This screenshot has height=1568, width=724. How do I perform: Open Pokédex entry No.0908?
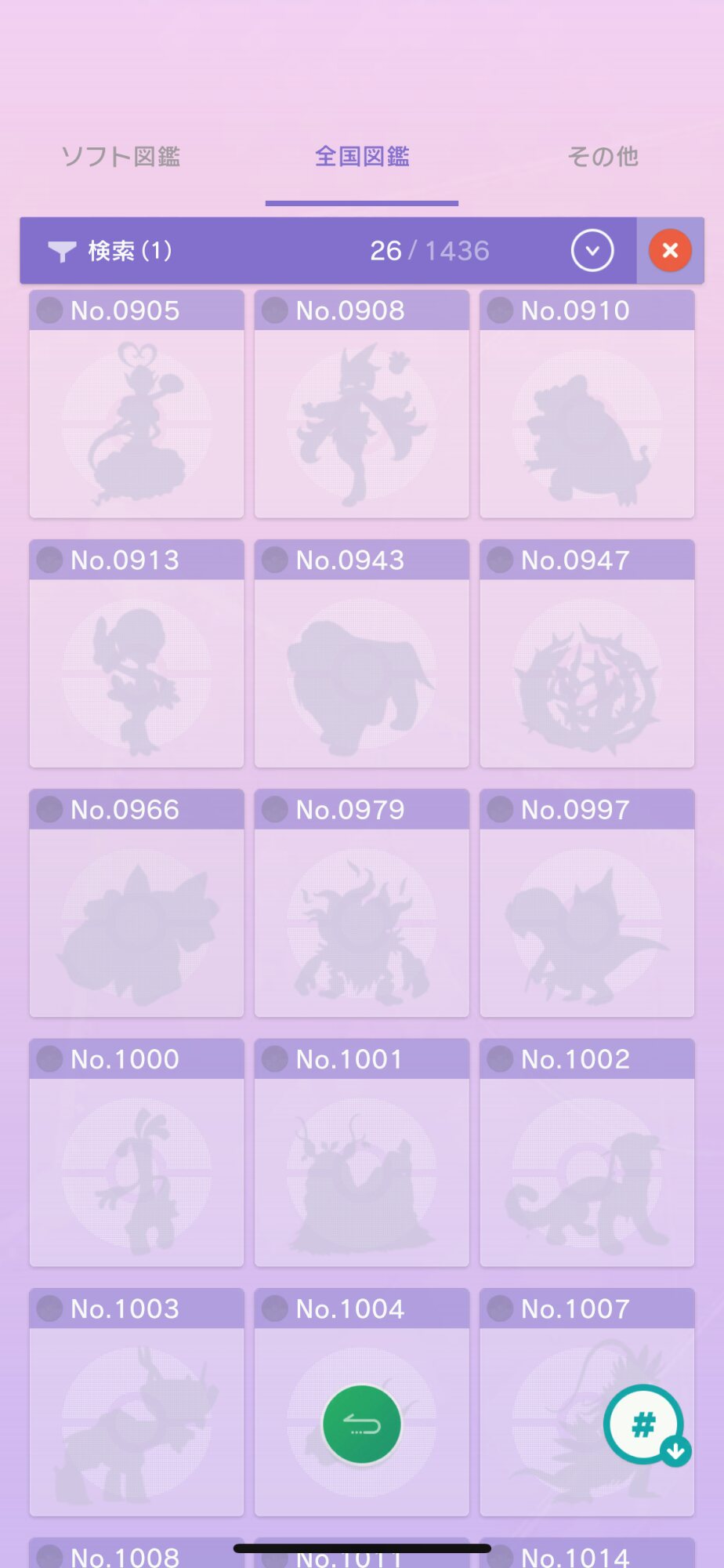362,405
